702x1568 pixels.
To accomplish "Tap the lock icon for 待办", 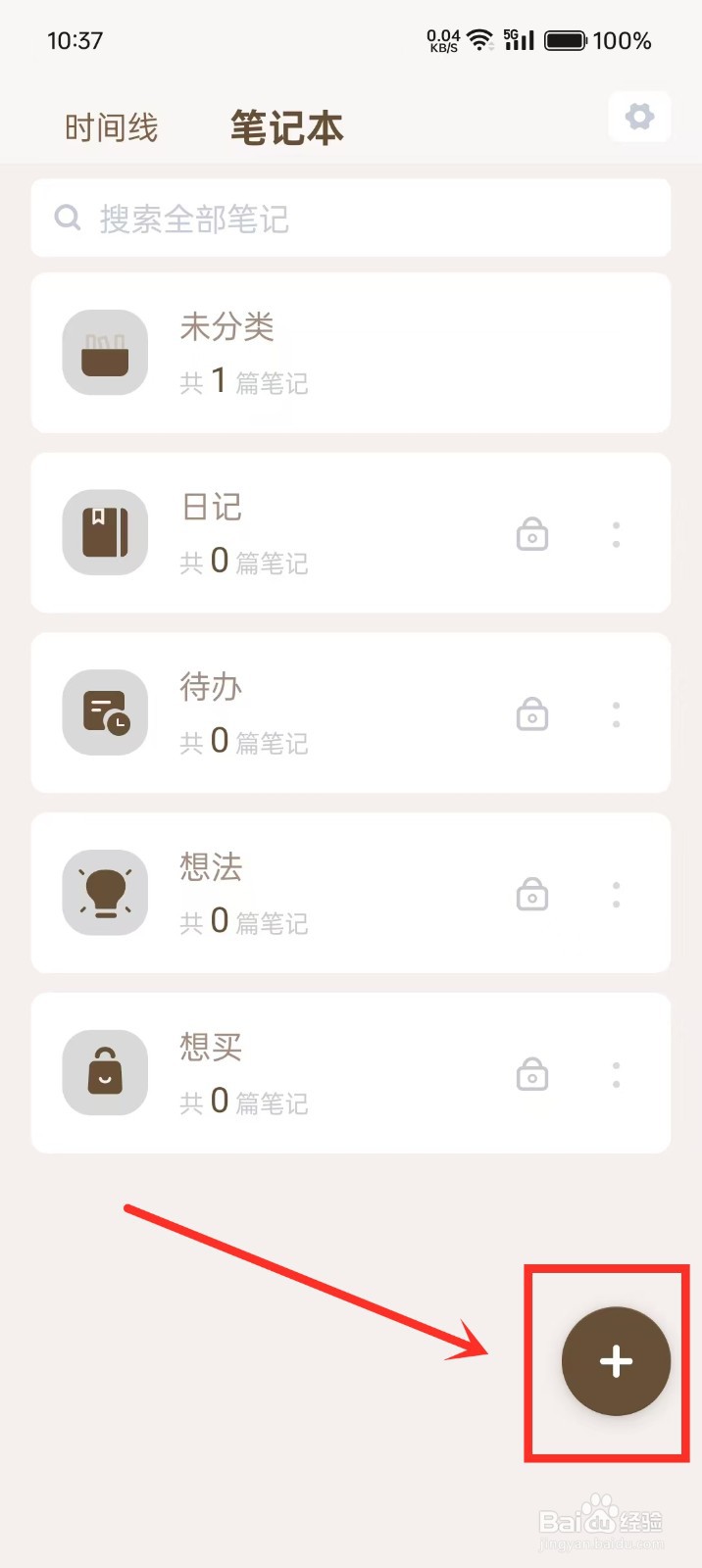I will coord(532,714).
